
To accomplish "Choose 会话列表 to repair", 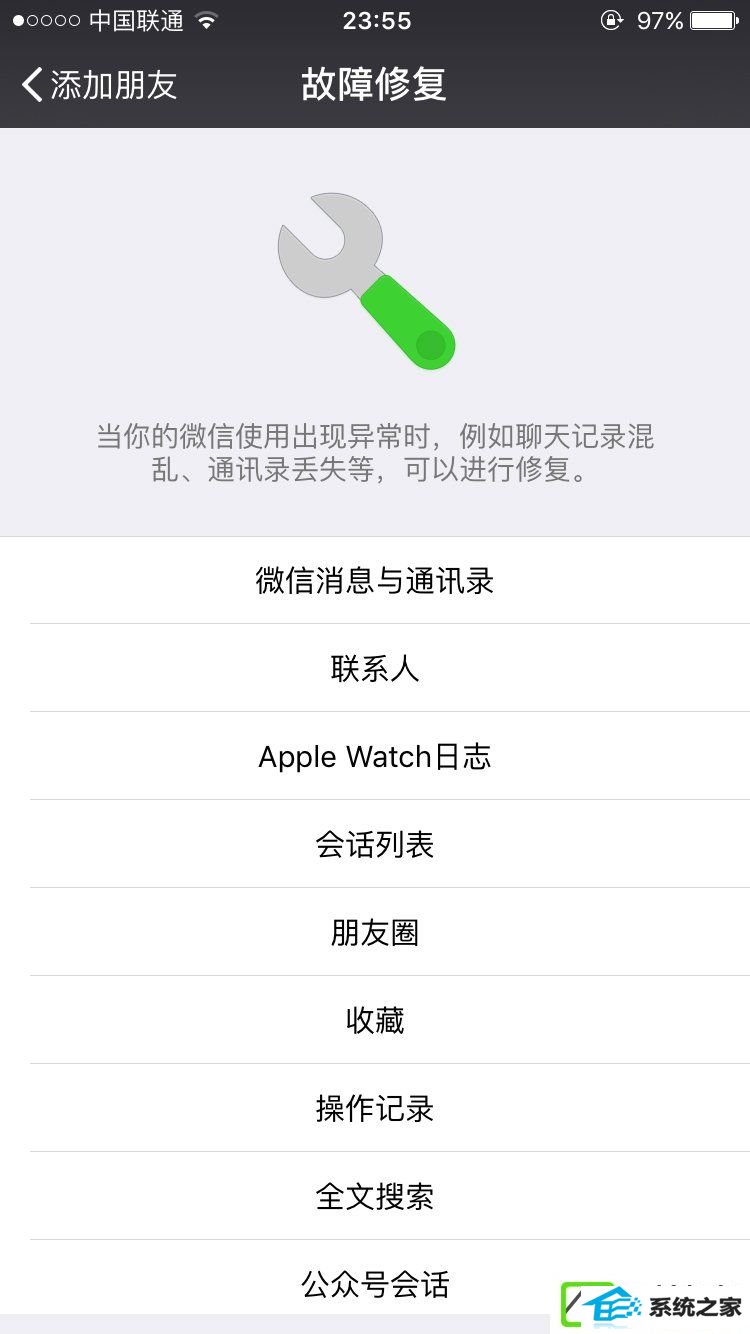I will tap(375, 844).
